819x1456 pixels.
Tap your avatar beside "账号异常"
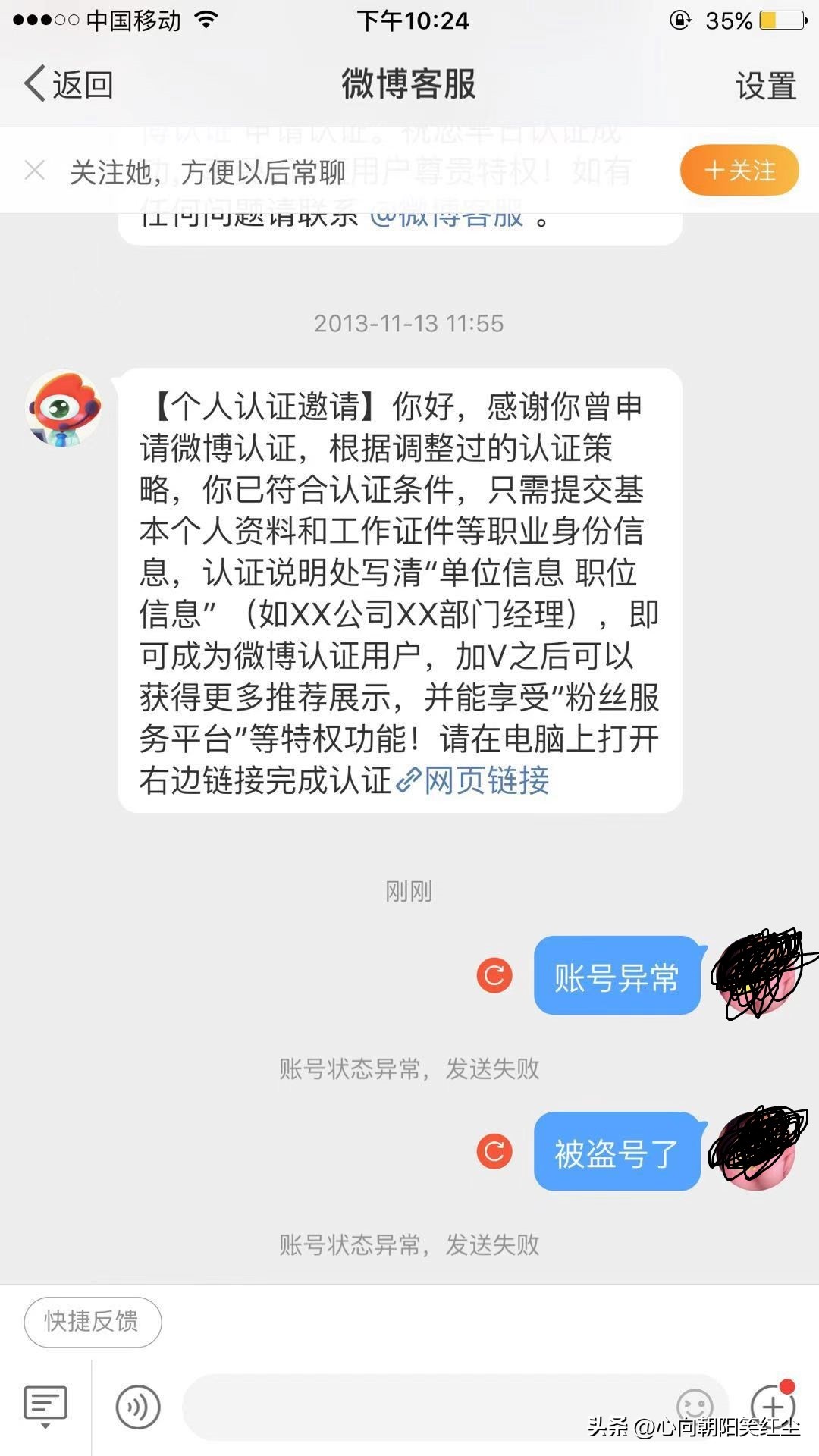758,977
